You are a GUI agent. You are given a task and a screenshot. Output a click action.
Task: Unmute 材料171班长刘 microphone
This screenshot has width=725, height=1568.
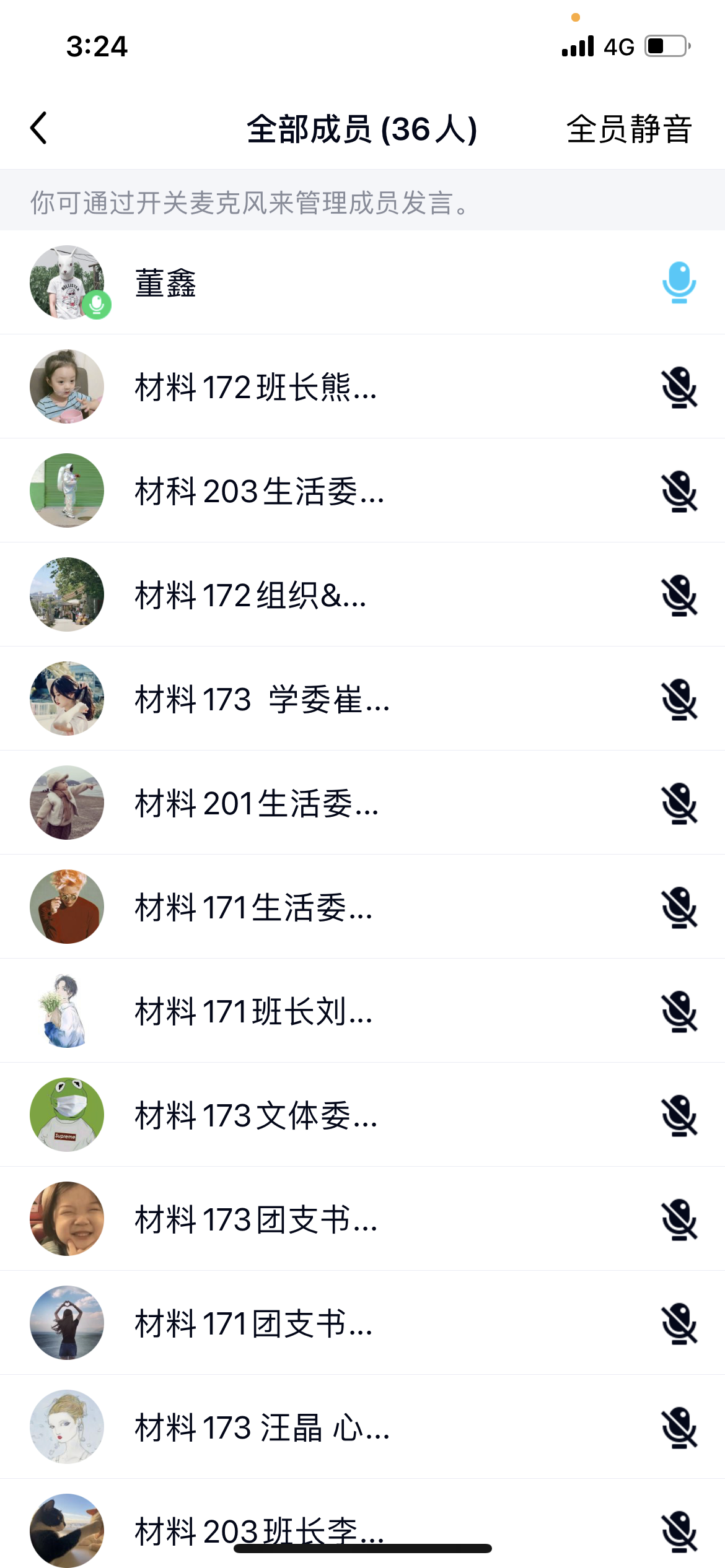679,1012
